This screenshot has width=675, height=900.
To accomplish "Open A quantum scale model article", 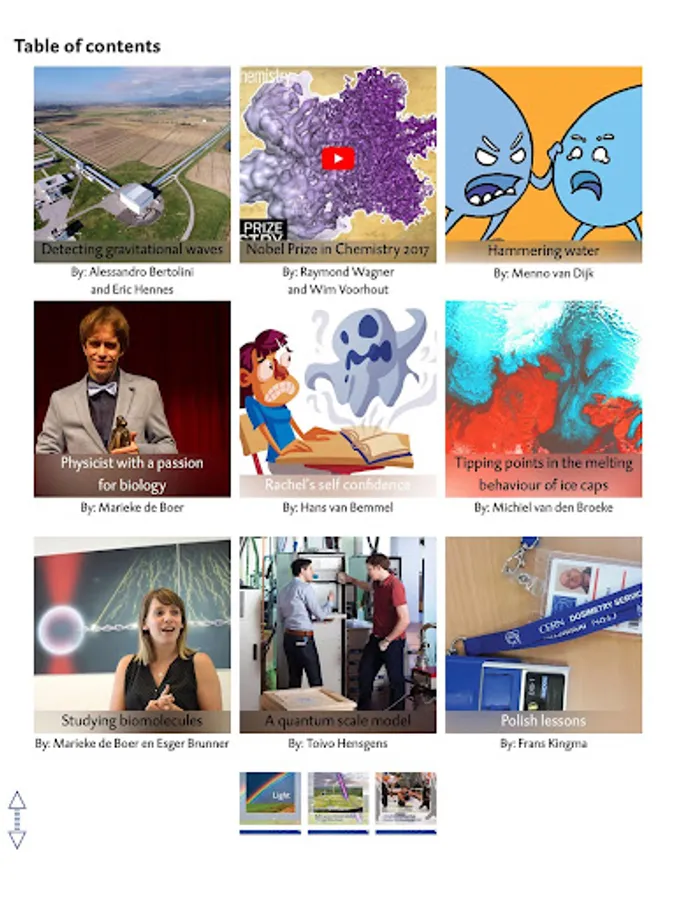I will [338, 635].
